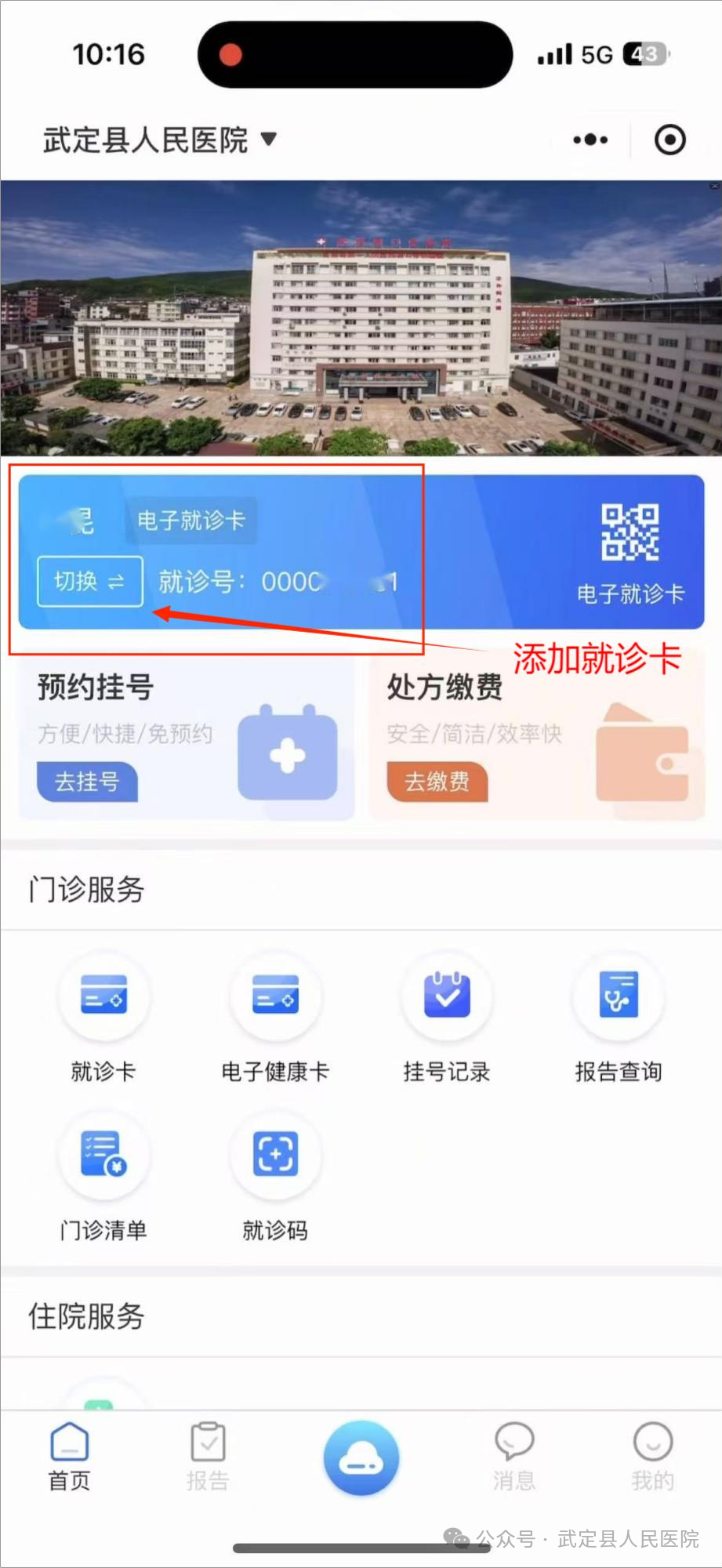This screenshot has width=722, height=1568.
Task: Open the 门诊清单 outpatient list icon
Action: [x=103, y=1172]
